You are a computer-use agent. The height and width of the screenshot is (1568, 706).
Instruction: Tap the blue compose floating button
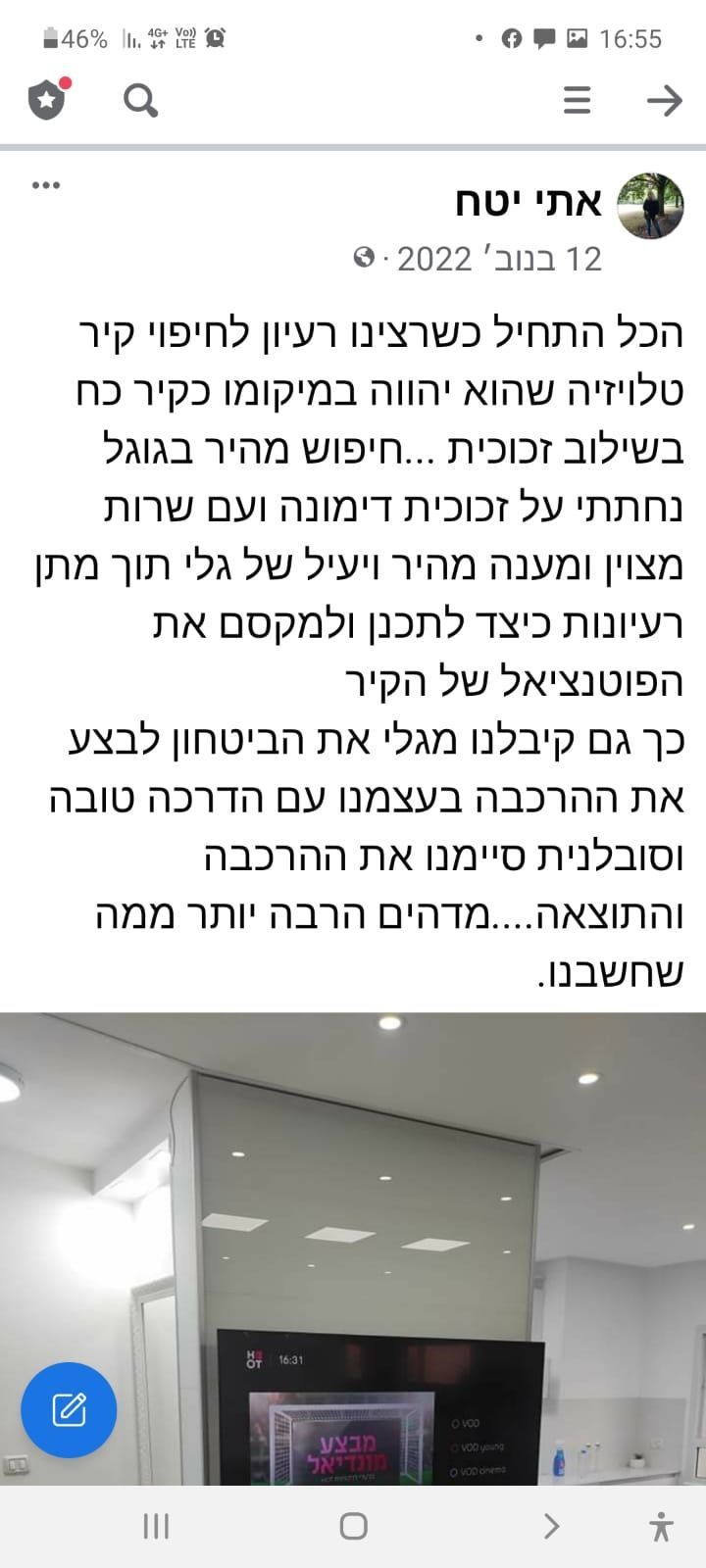click(x=69, y=1410)
